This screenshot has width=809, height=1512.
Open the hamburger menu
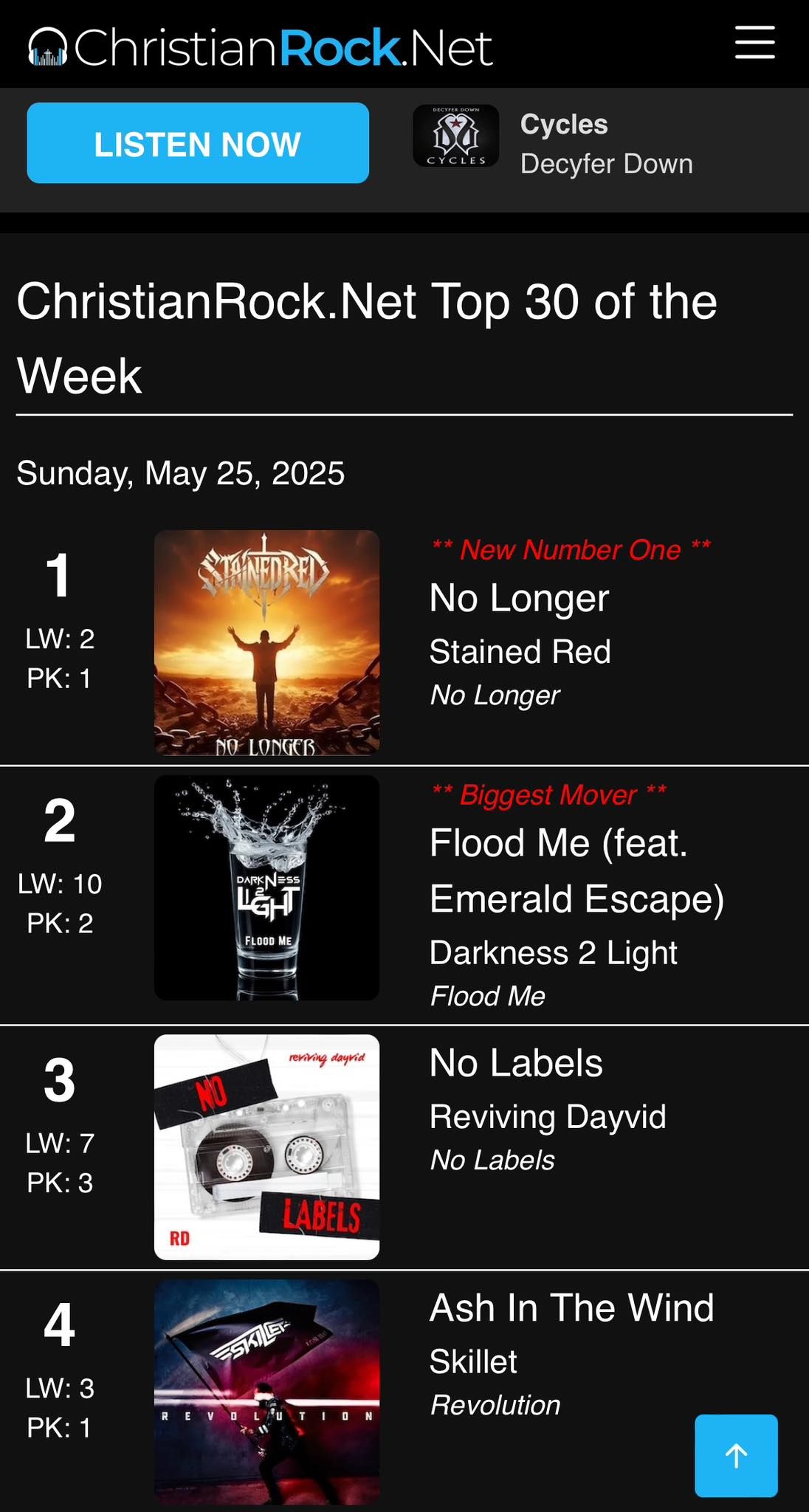point(754,42)
